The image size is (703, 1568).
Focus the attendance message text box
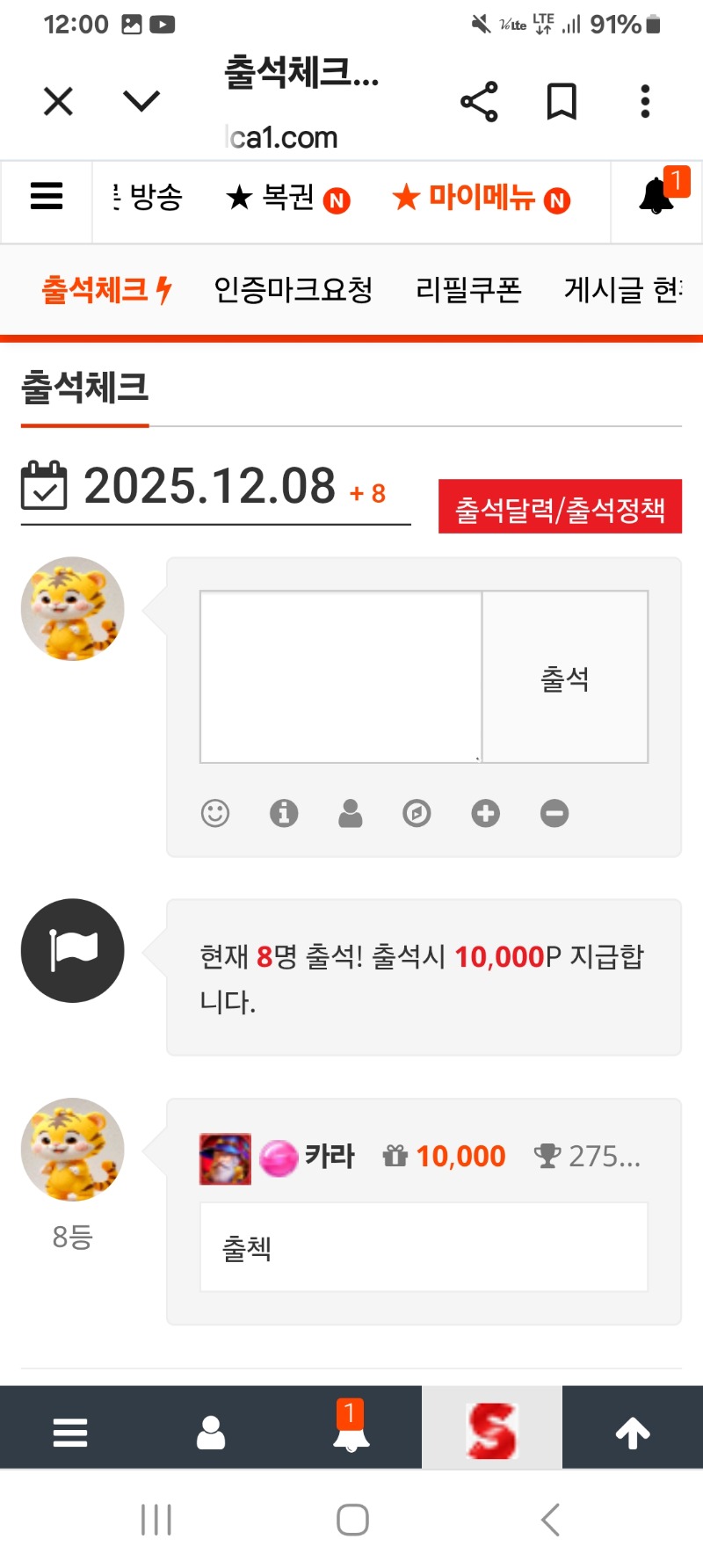tap(341, 677)
